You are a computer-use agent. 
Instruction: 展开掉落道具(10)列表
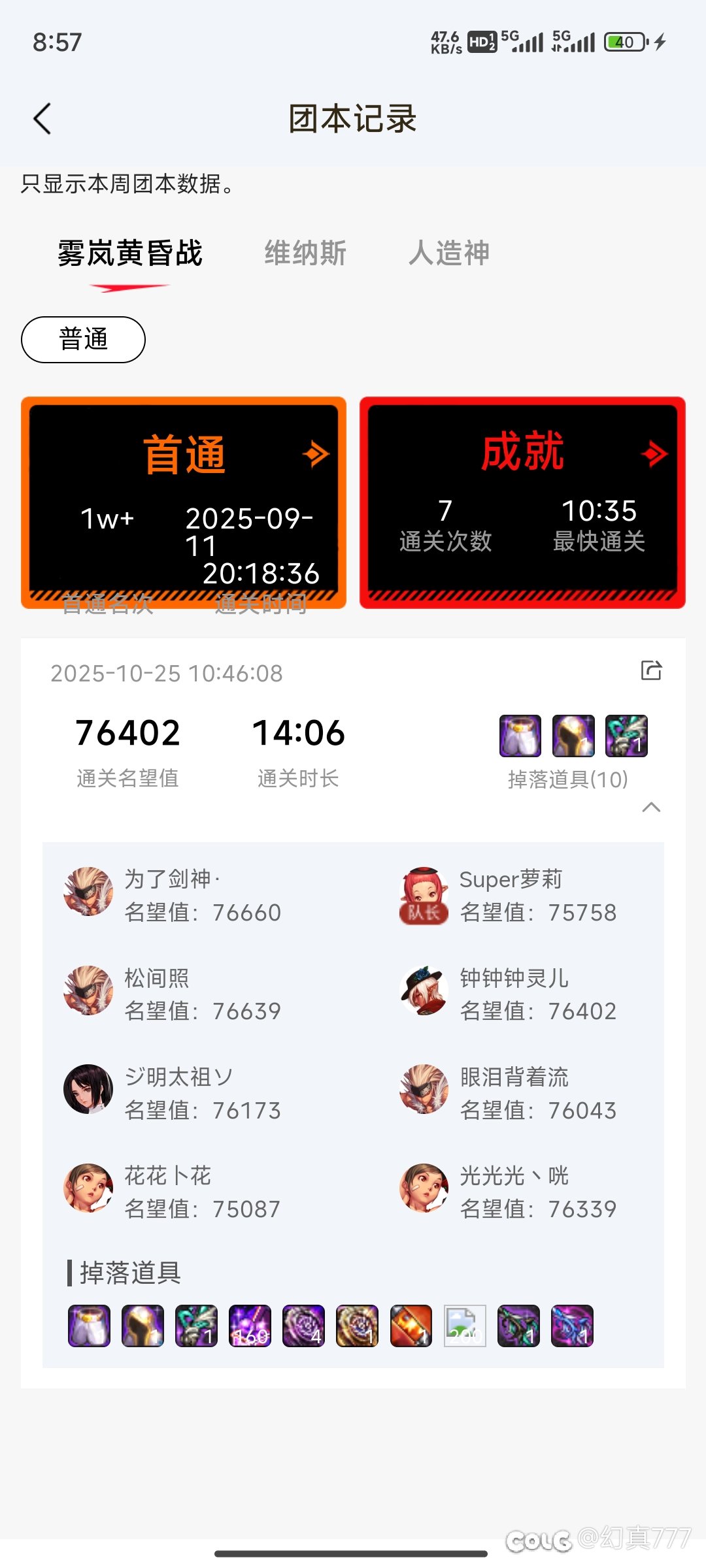(x=568, y=779)
